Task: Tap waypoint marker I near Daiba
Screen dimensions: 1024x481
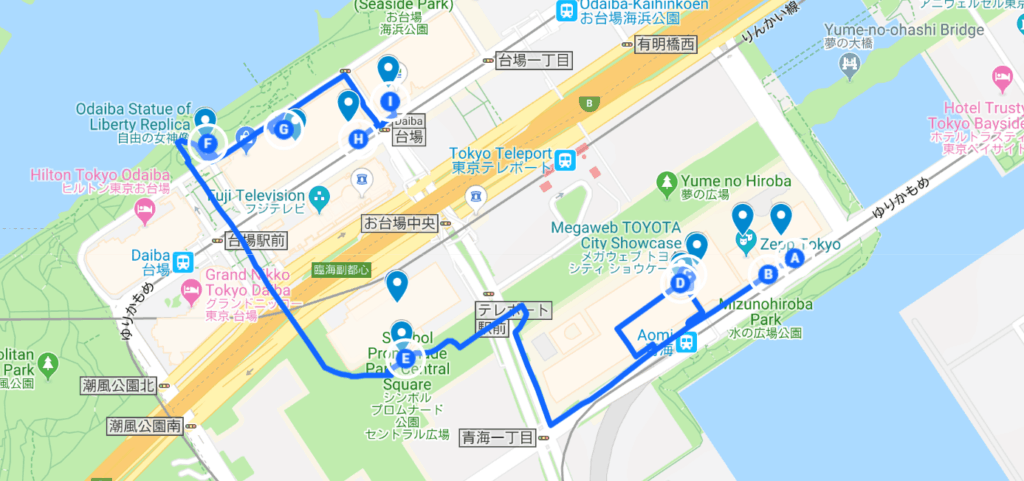Action: (x=390, y=101)
